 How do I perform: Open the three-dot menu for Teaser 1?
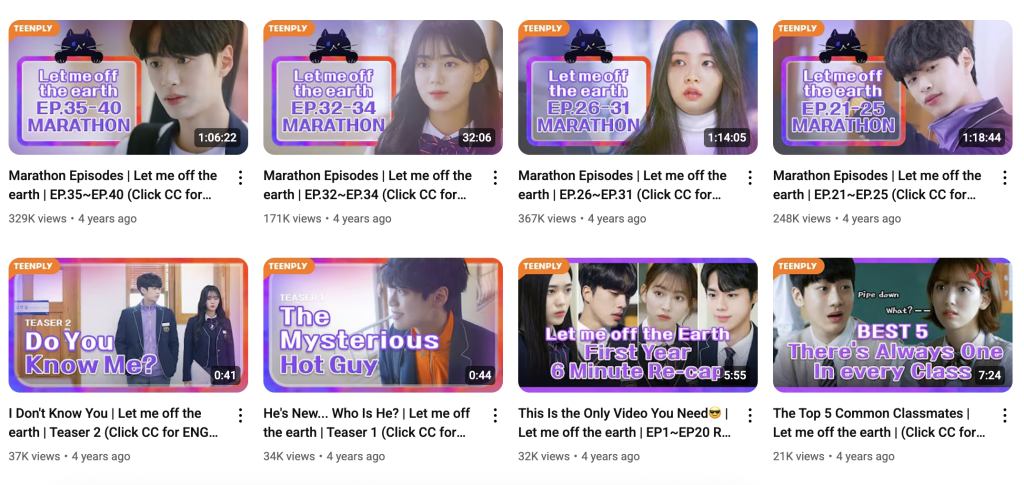(495, 415)
